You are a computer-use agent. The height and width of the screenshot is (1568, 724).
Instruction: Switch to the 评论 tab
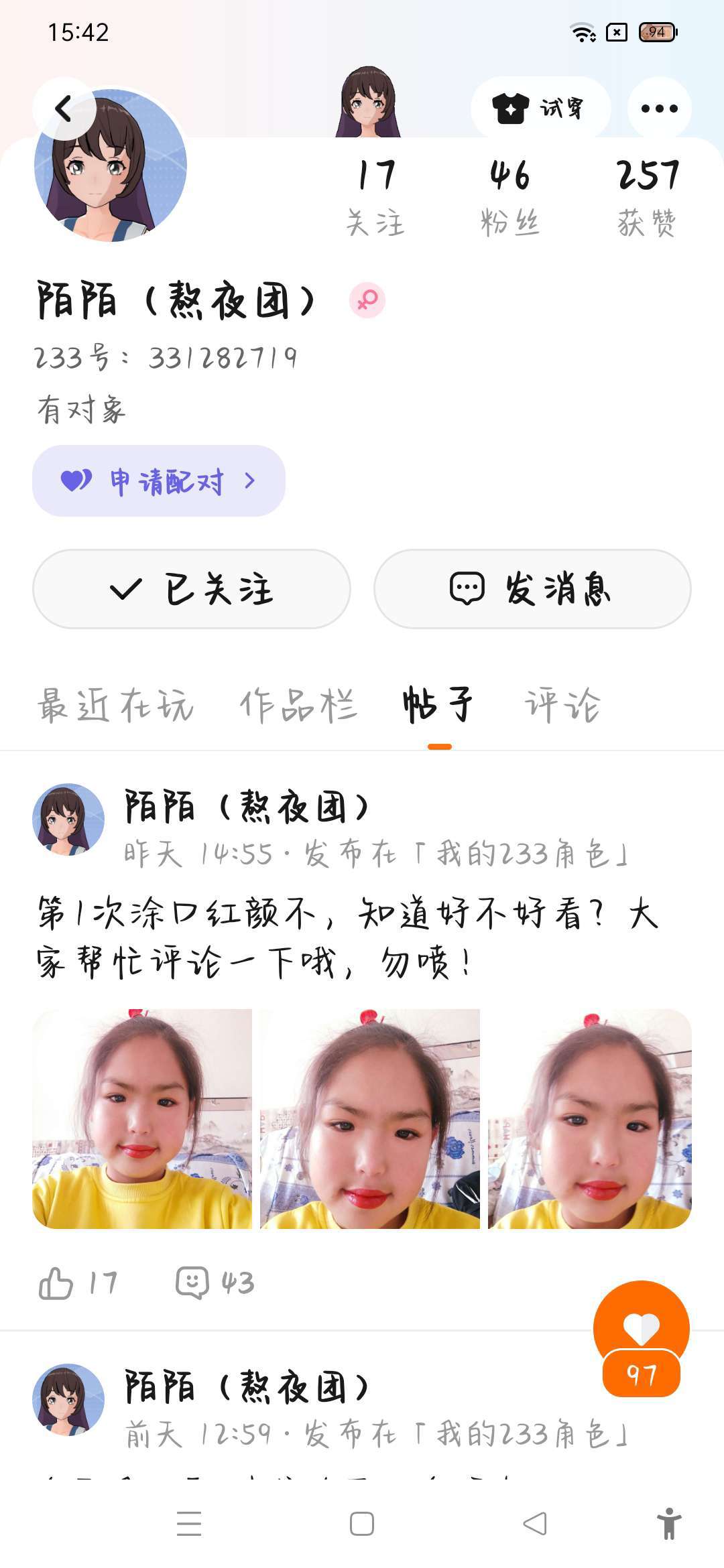coord(562,706)
